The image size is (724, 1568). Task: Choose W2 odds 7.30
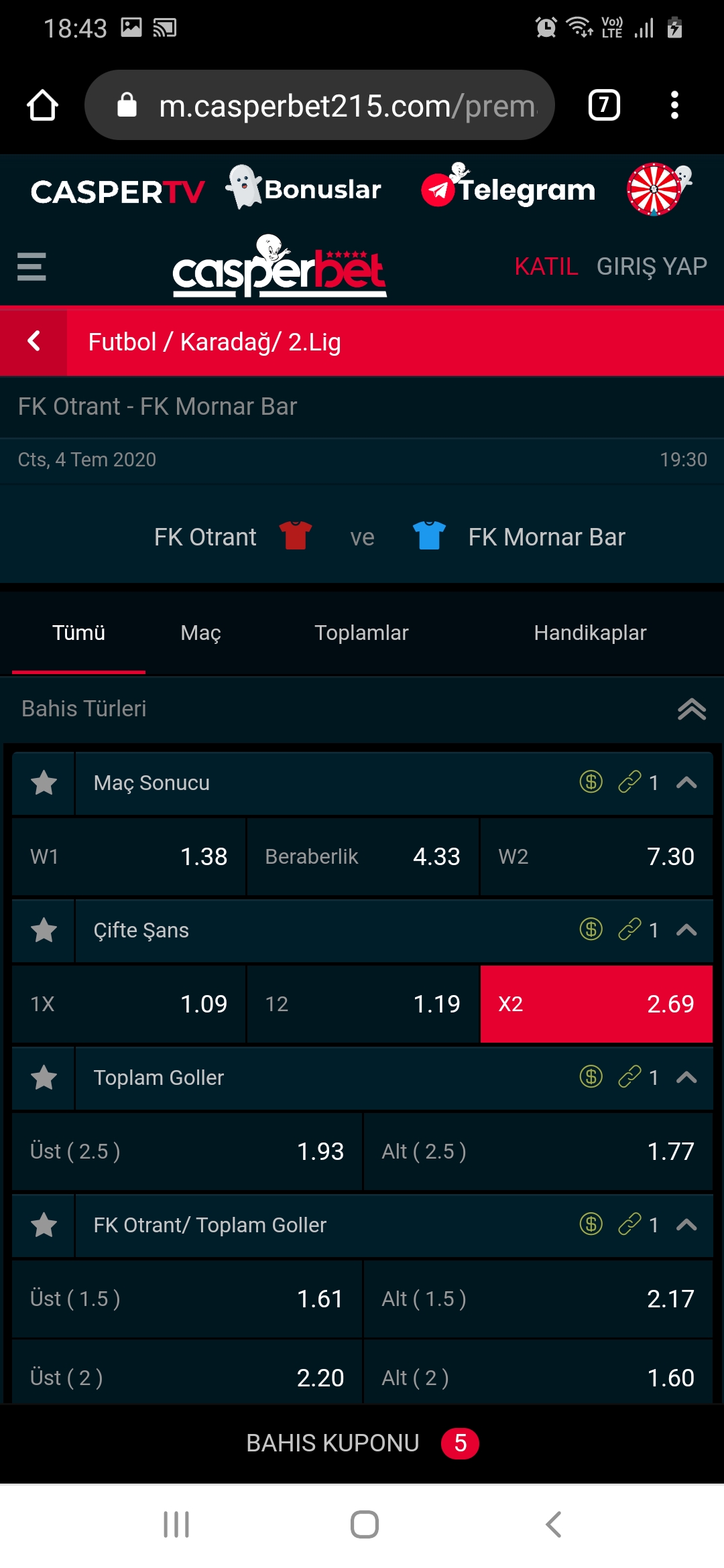[597, 856]
